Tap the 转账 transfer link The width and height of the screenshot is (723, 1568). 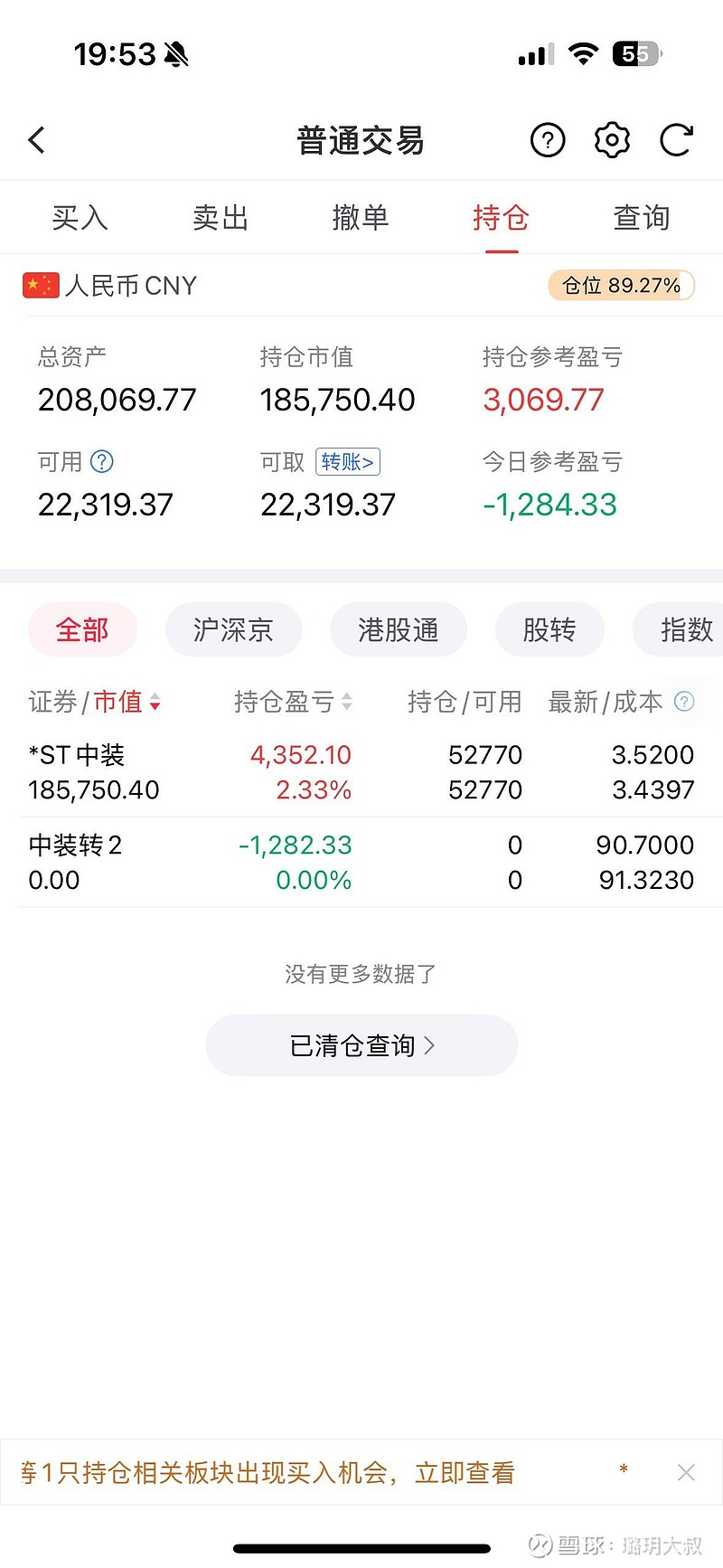point(347,462)
